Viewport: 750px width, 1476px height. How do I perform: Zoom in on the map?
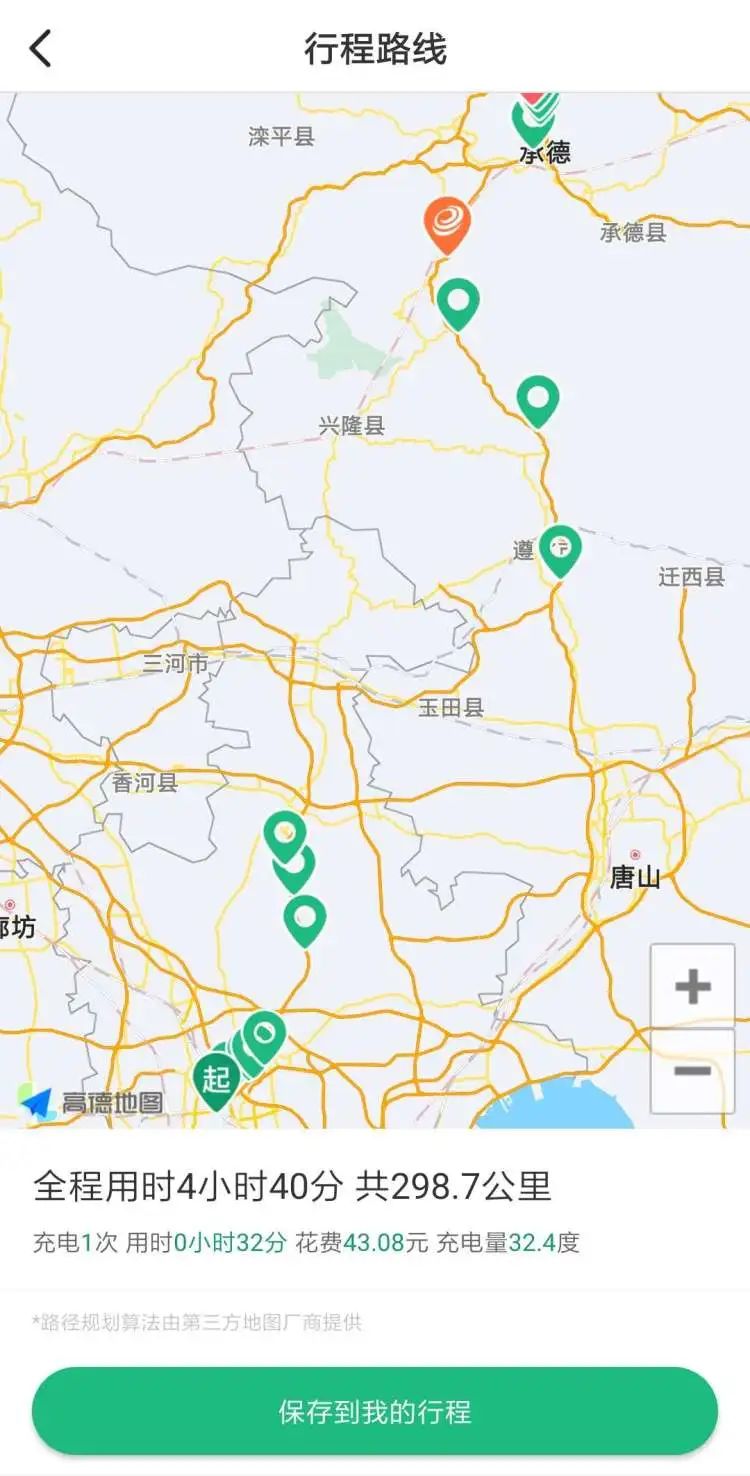(692, 987)
